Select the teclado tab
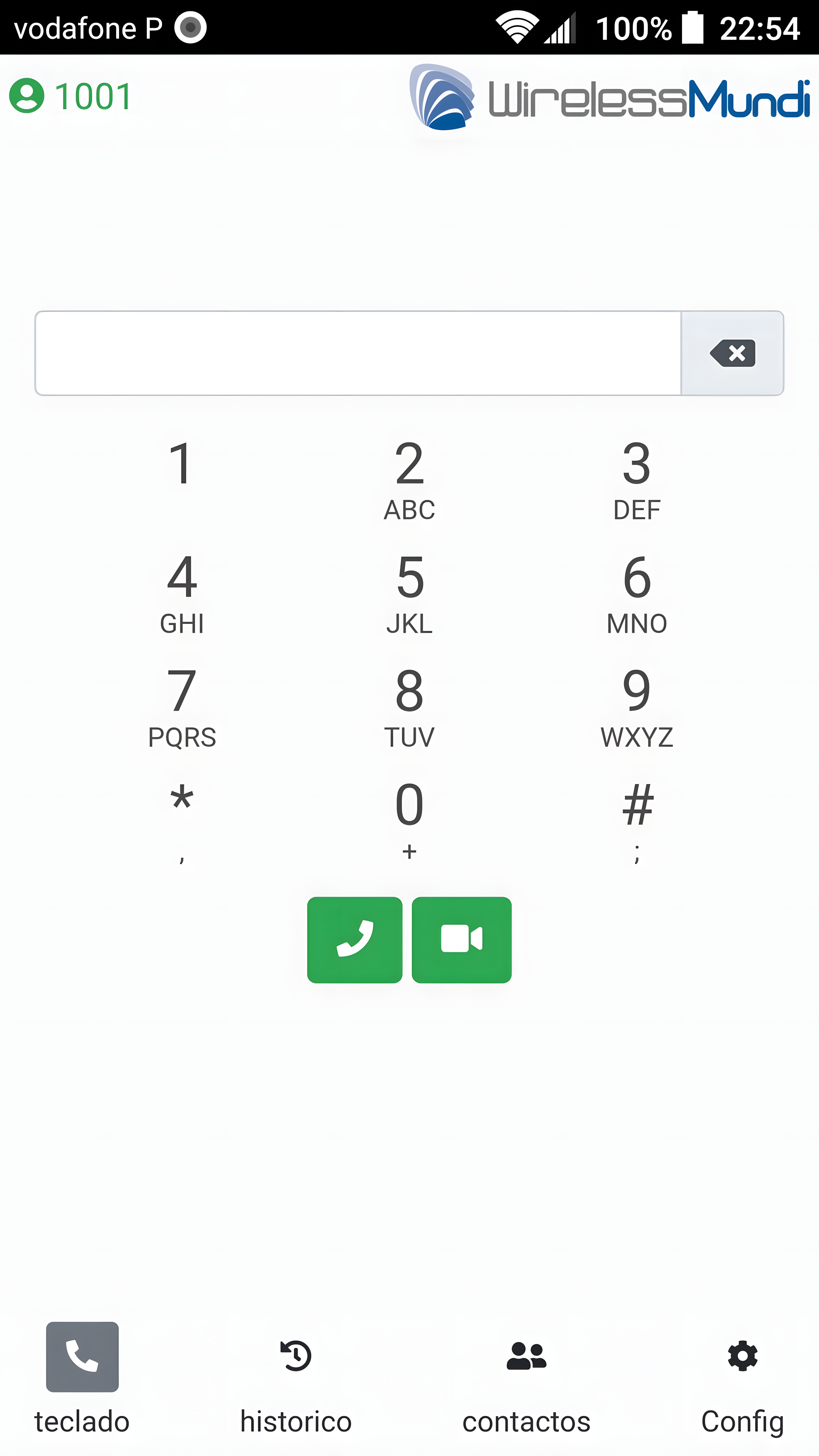This screenshot has width=819, height=1456. (x=82, y=1379)
